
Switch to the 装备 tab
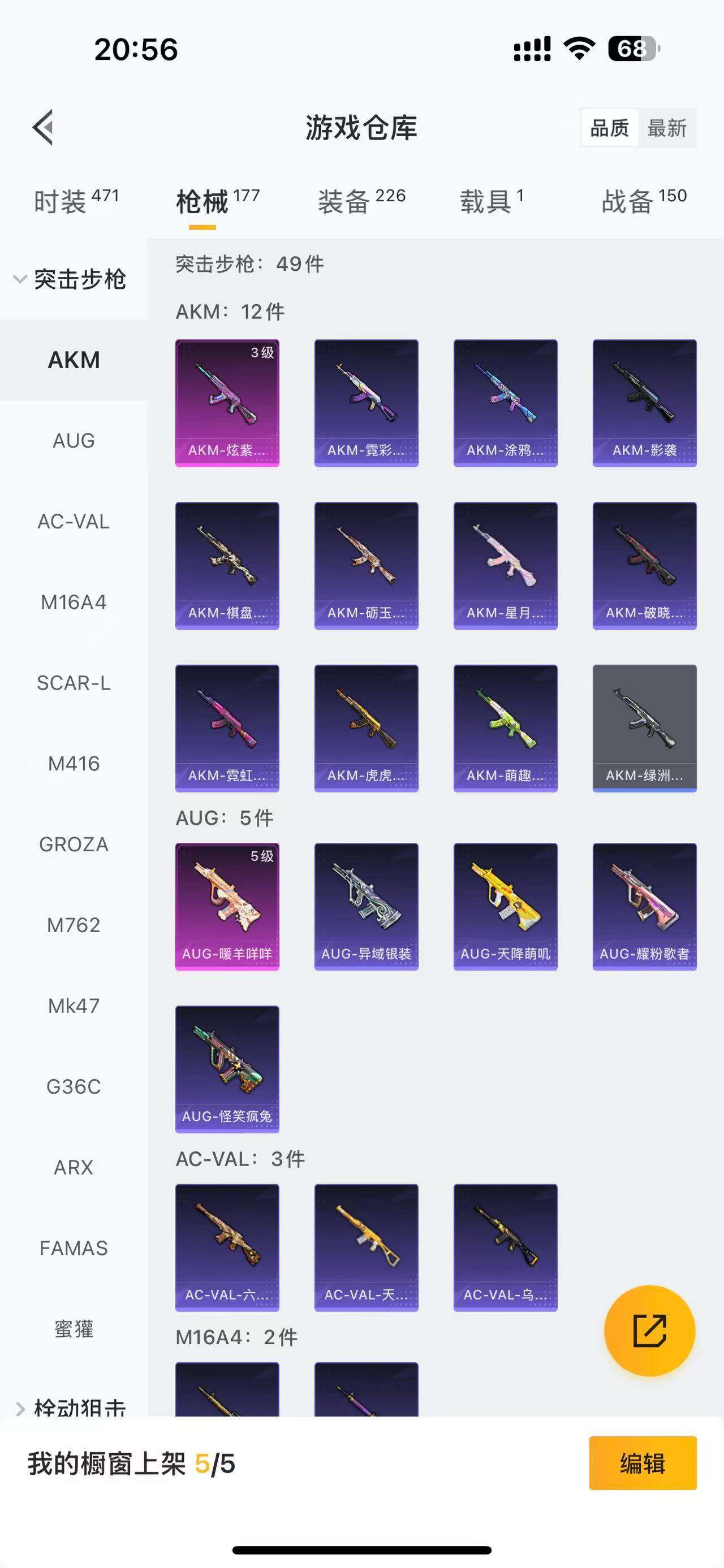pyautogui.click(x=361, y=201)
